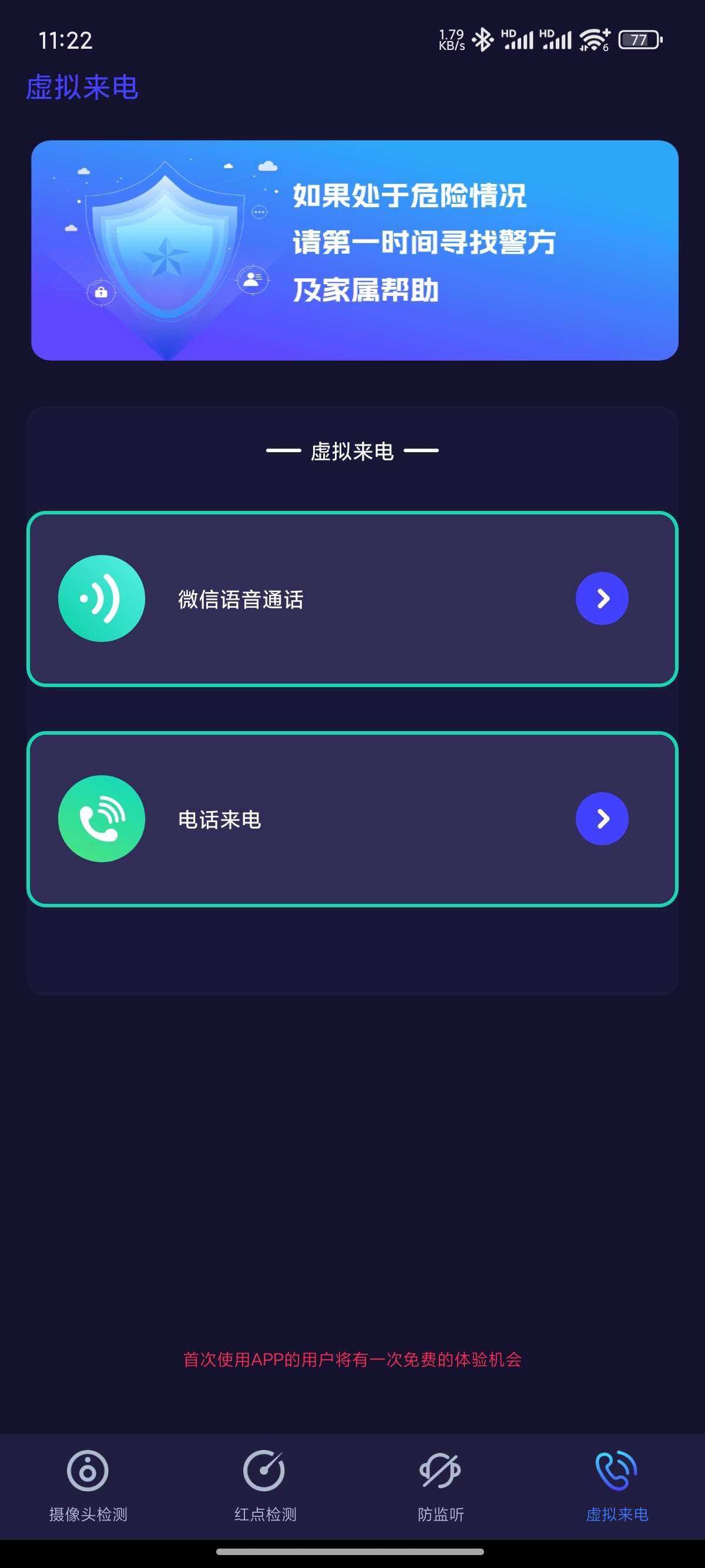Viewport: 705px width, 1568px height.
Task: Tap the Bluetooth icon in the status bar
Action: (484, 39)
